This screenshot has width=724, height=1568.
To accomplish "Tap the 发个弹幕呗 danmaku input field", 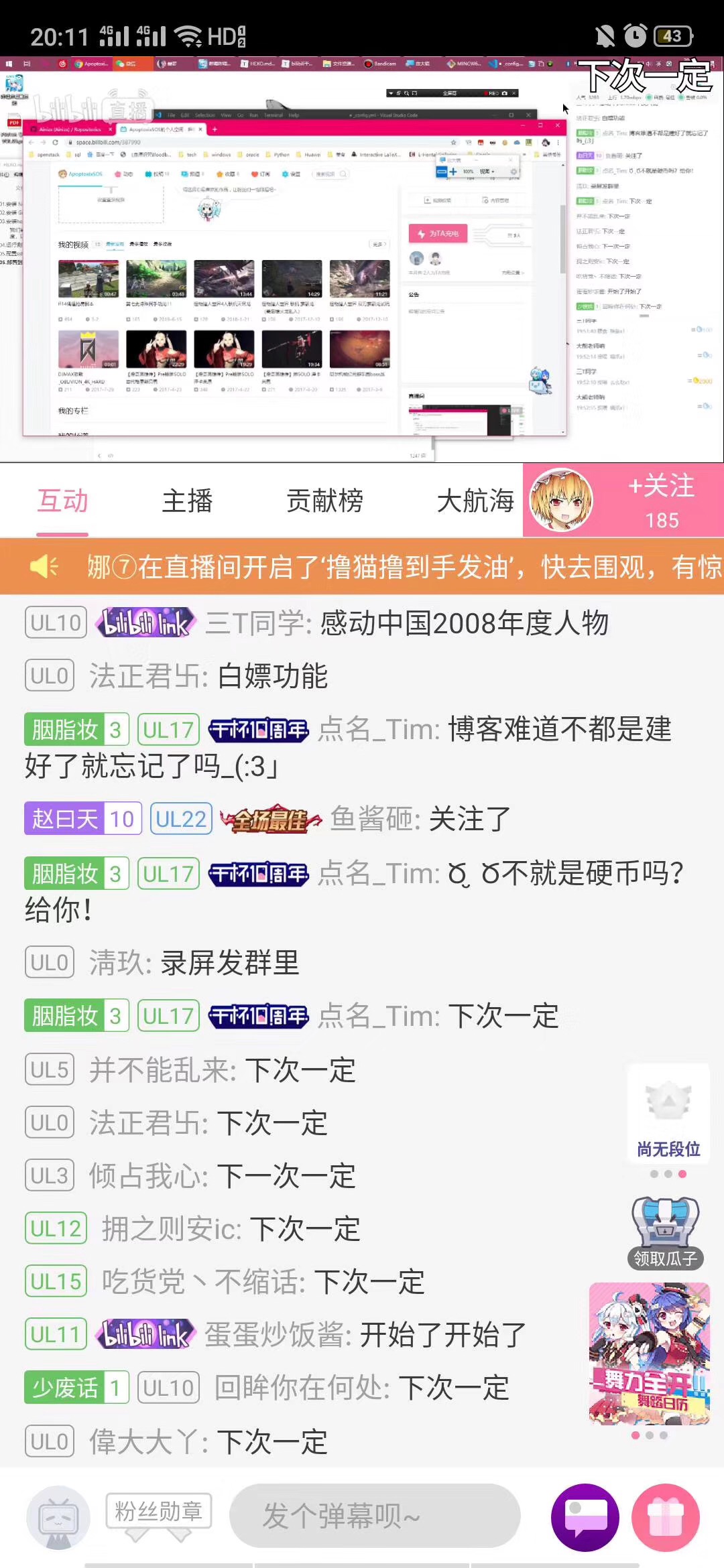I will click(x=374, y=1516).
